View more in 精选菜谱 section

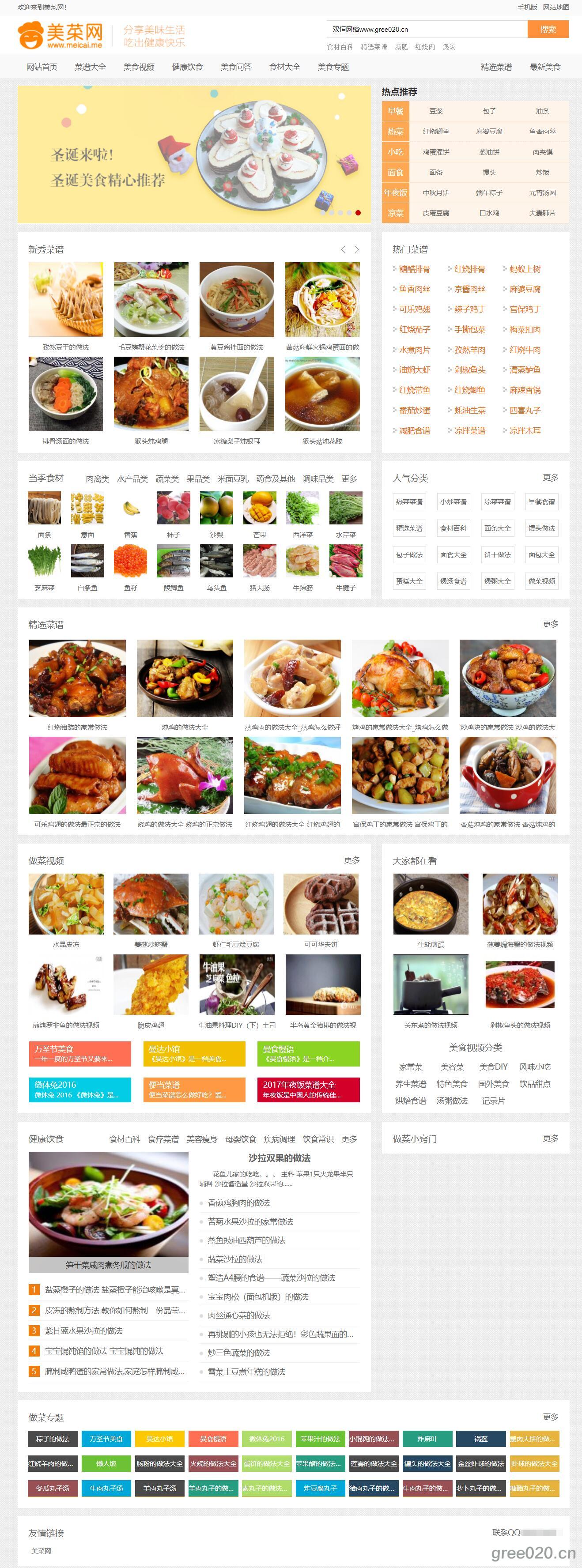pyautogui.click(x=550, y=624)
